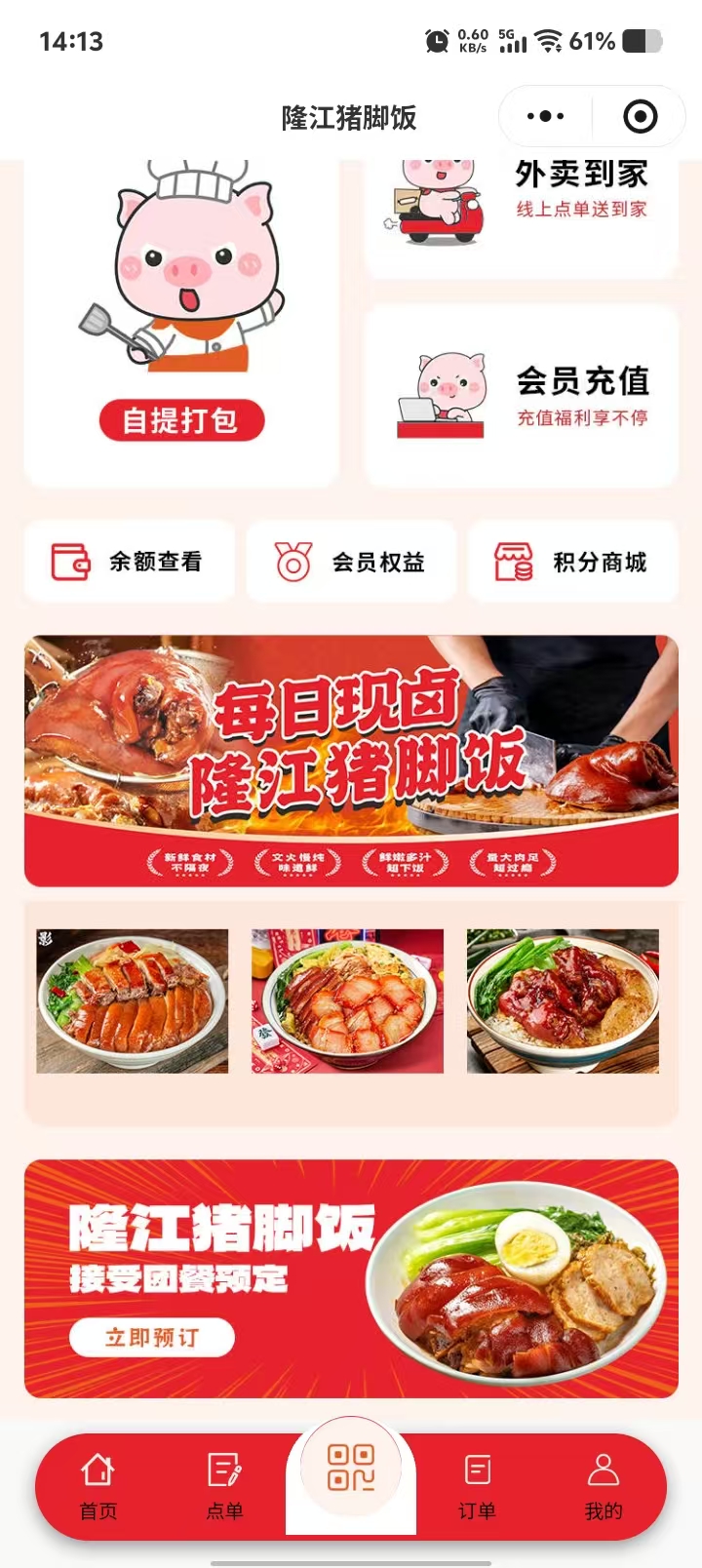Switch to the 点单 order tab

224,1486
